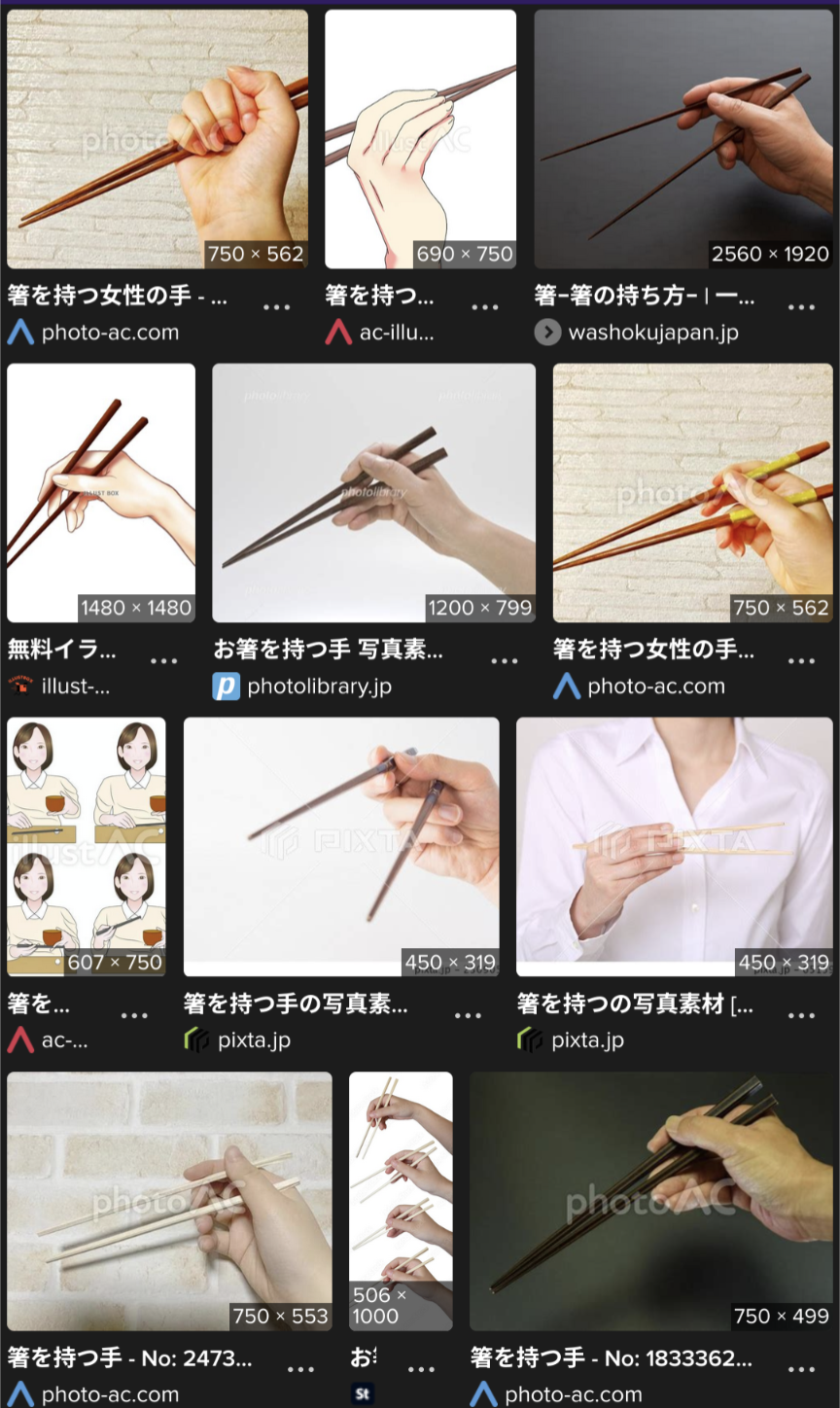View the washokujapan.jpのchopsticks image
This screenshot has height=1408, width=840.
pos(683,139)
